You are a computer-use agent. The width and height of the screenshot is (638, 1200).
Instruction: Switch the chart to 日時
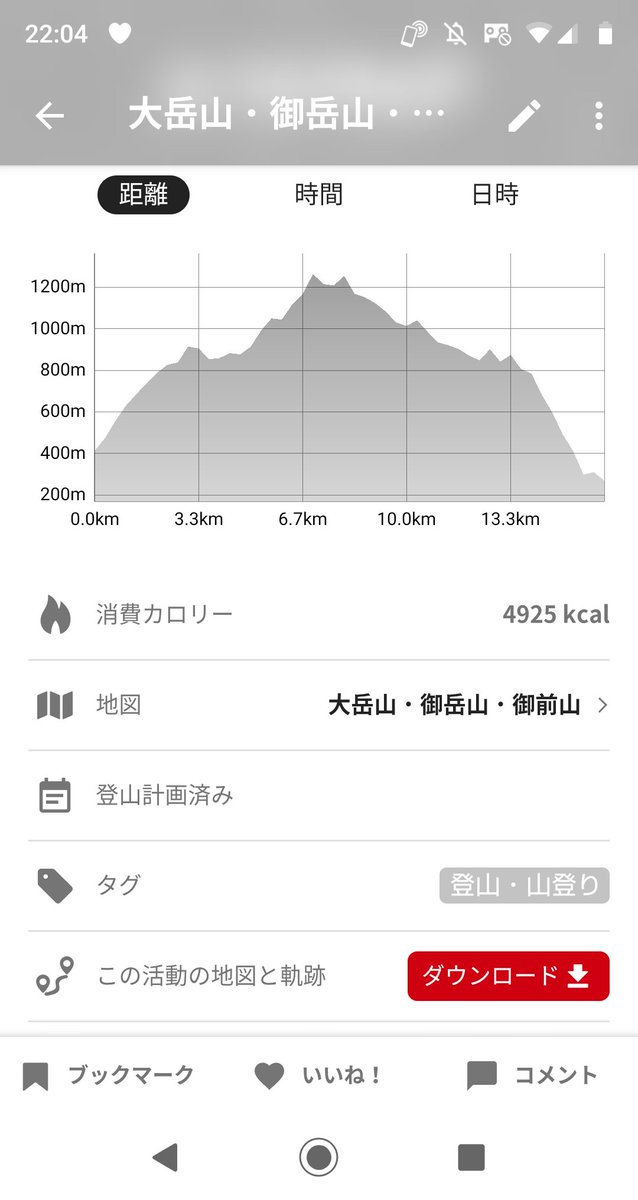[x=495, y=195]
